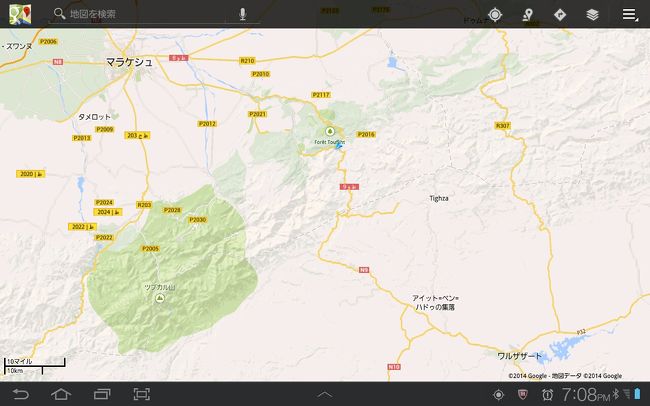Start voice search with the microphone
This screenshot has height=406, width=650.
point(242,14)
